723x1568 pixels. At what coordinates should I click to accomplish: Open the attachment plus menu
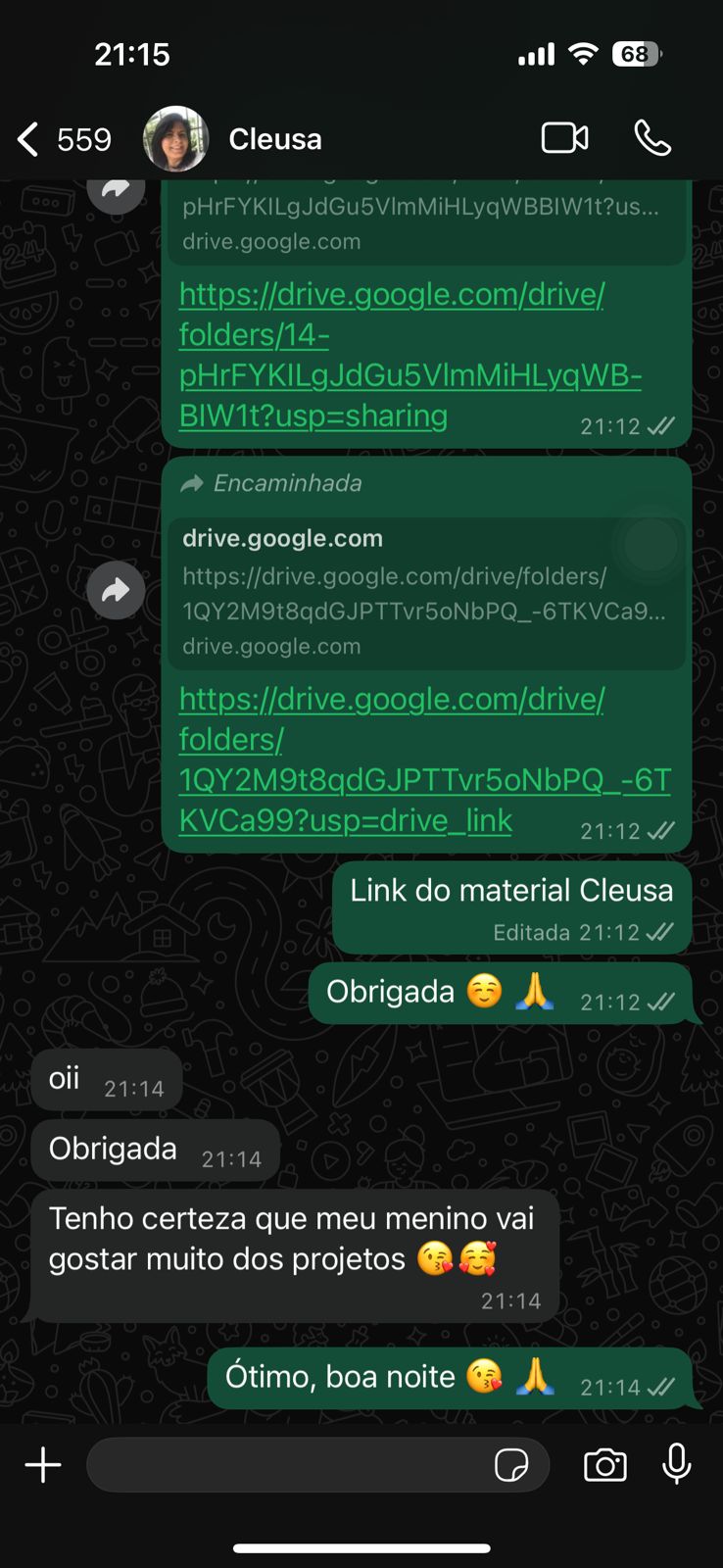43,1465
